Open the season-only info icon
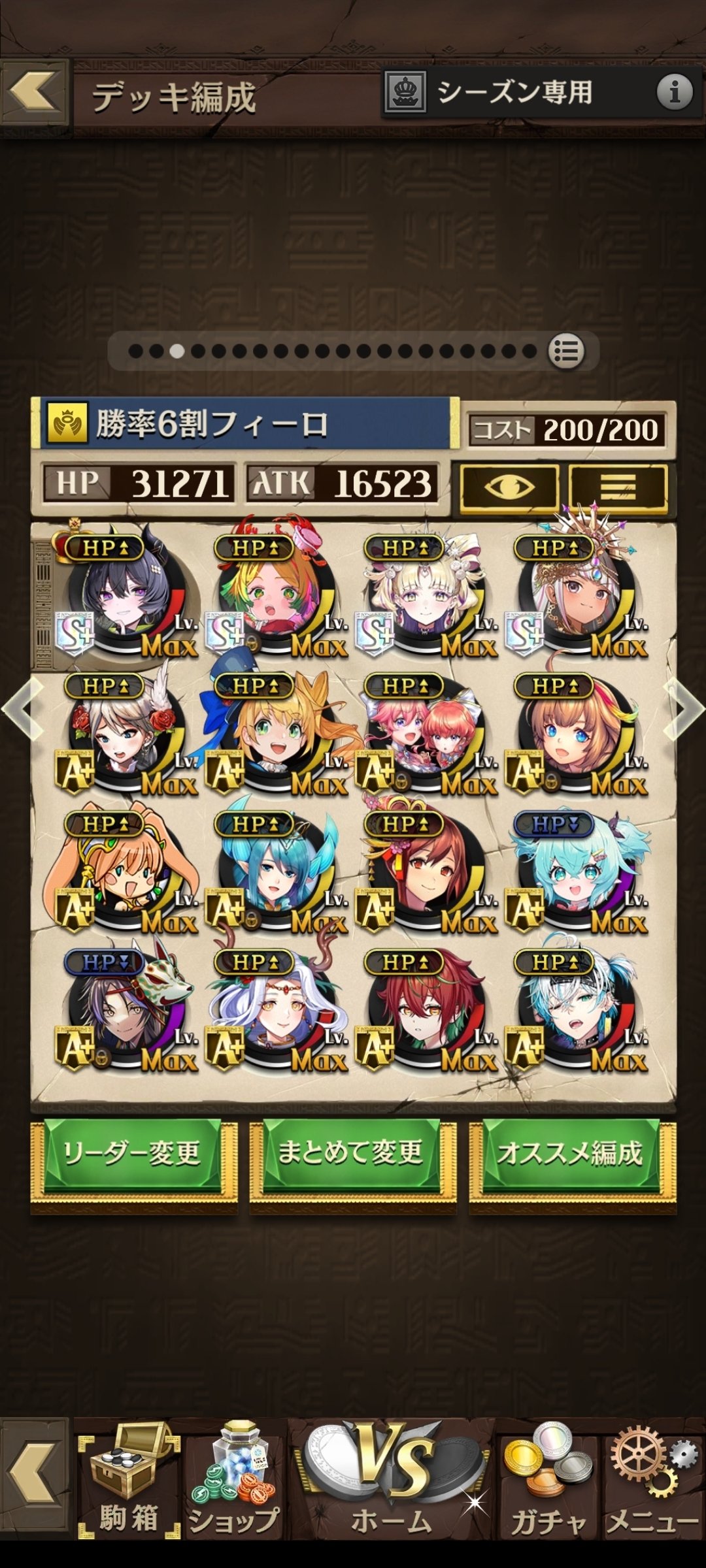Image resolution: width=706 pixels, height=1568 pixels. [673, 91]
